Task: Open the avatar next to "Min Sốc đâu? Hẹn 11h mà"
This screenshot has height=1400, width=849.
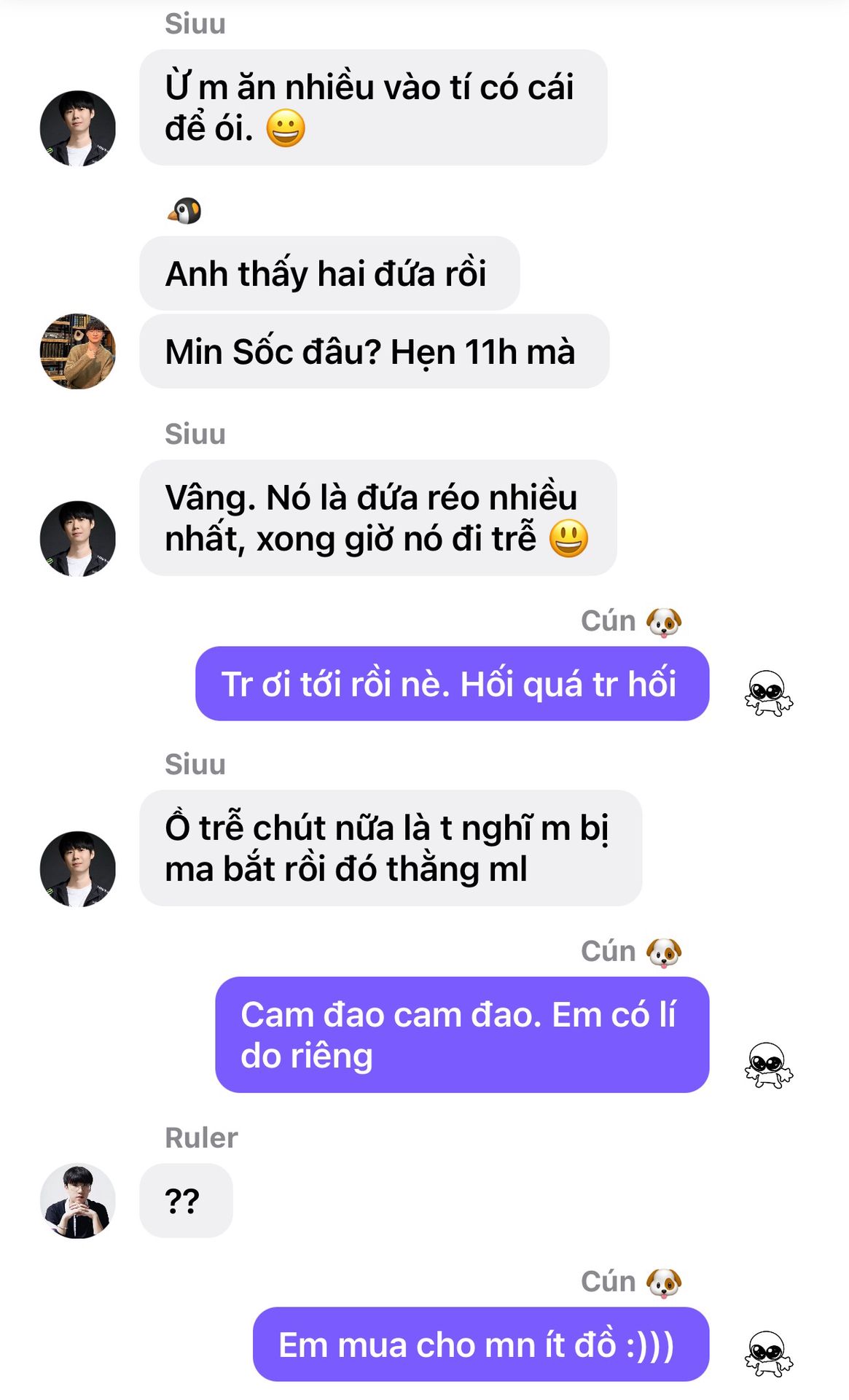Action: click(77, 351)
